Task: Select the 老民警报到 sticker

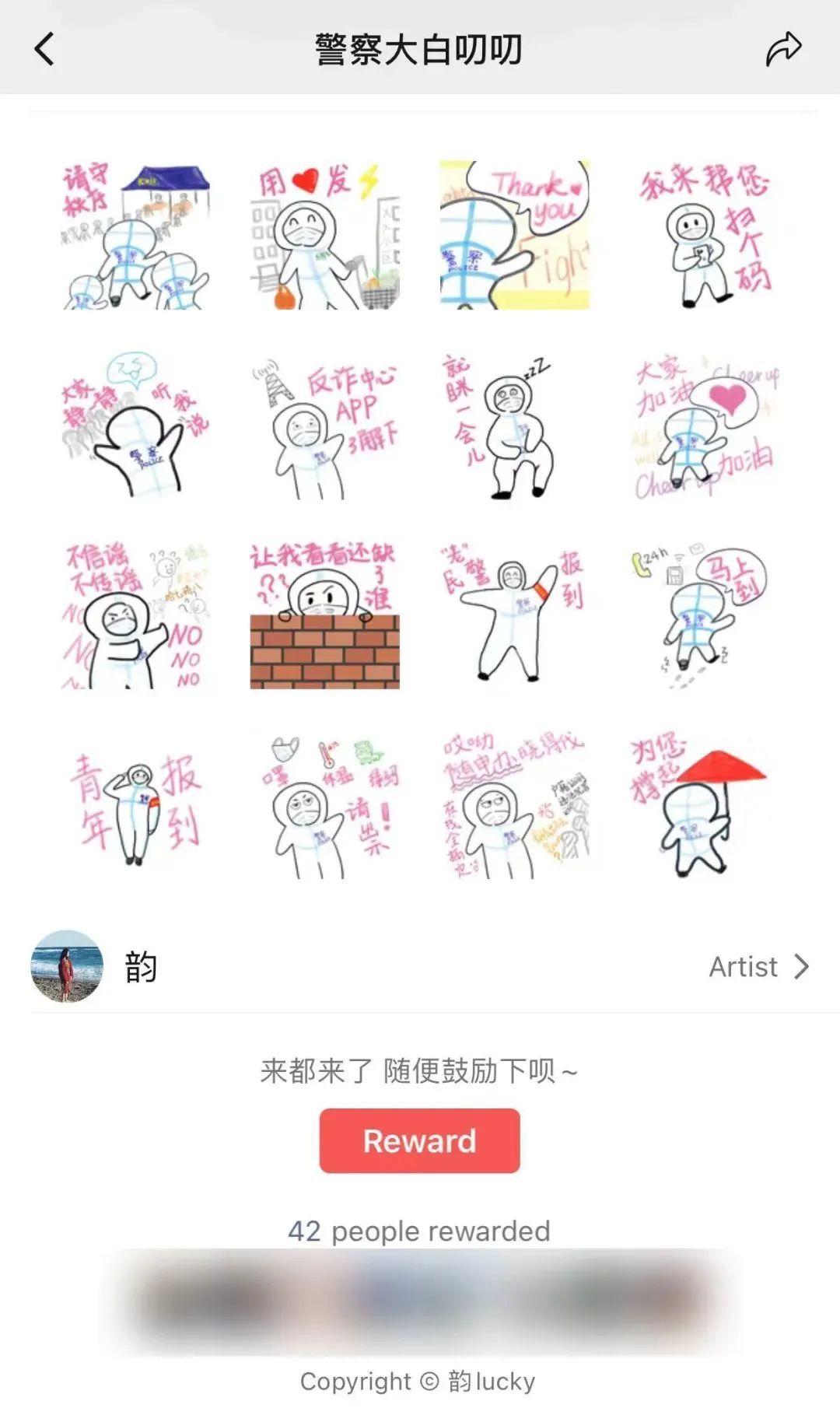Action: coord(513,618)
